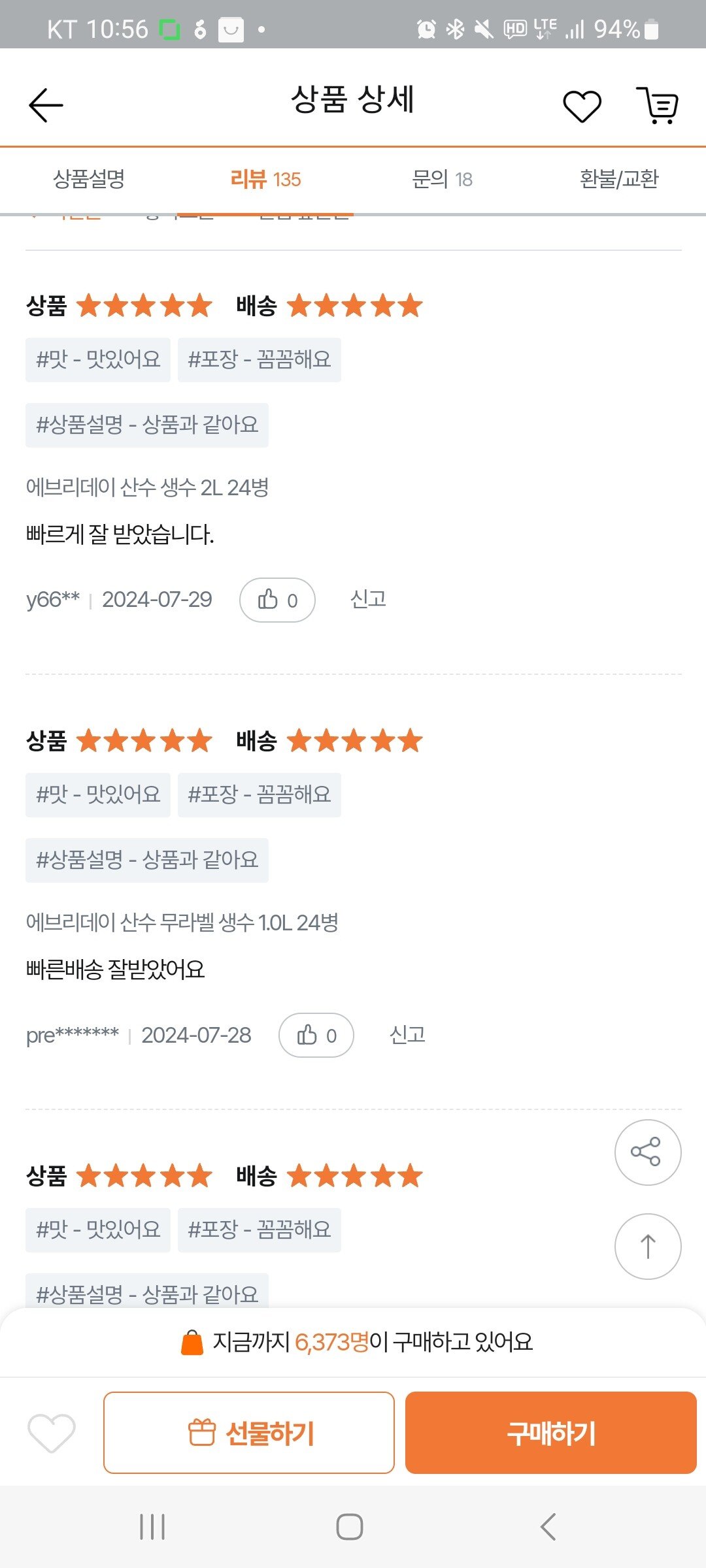Report the review dated 2024-07-28

click(407, 1035)
